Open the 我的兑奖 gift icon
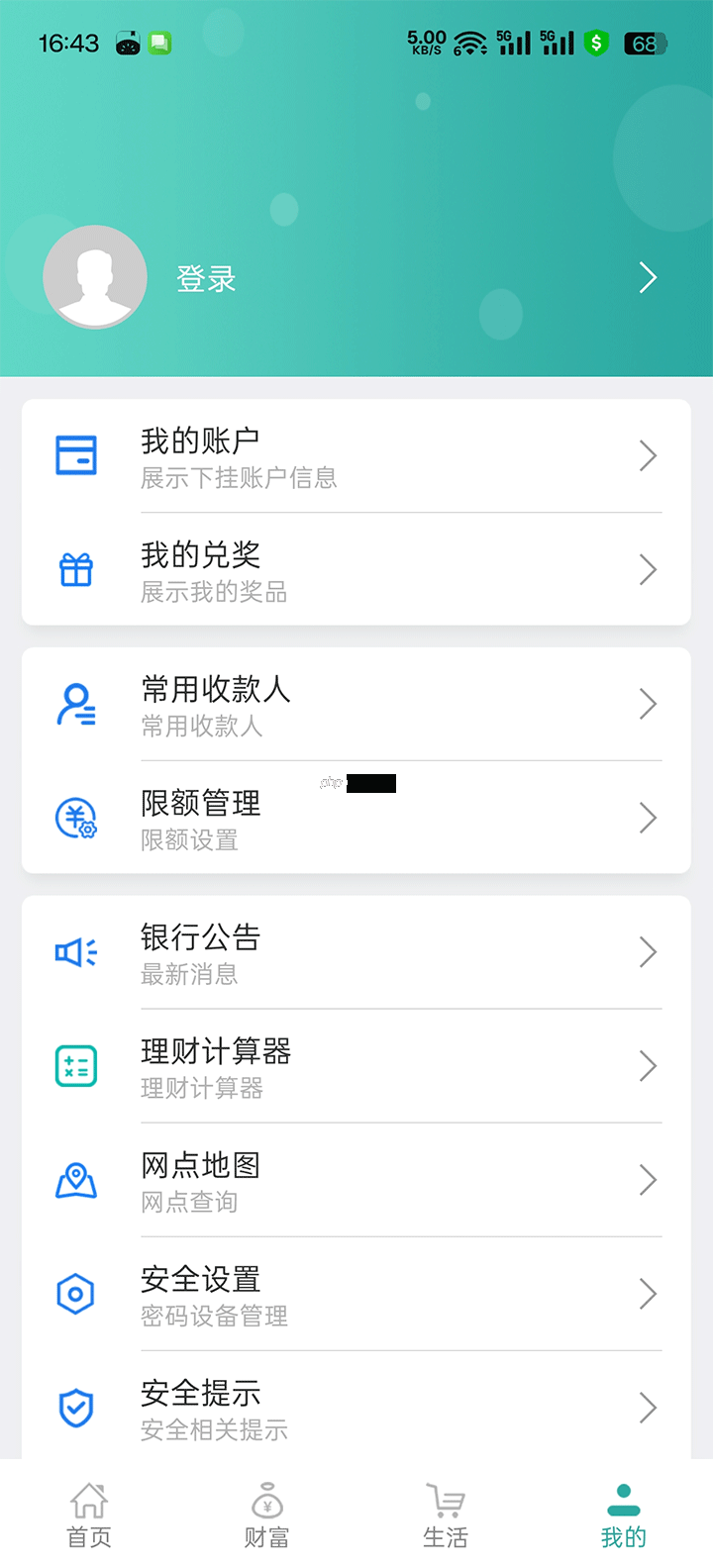This screenshot has width=713, height=1568. 75,569
